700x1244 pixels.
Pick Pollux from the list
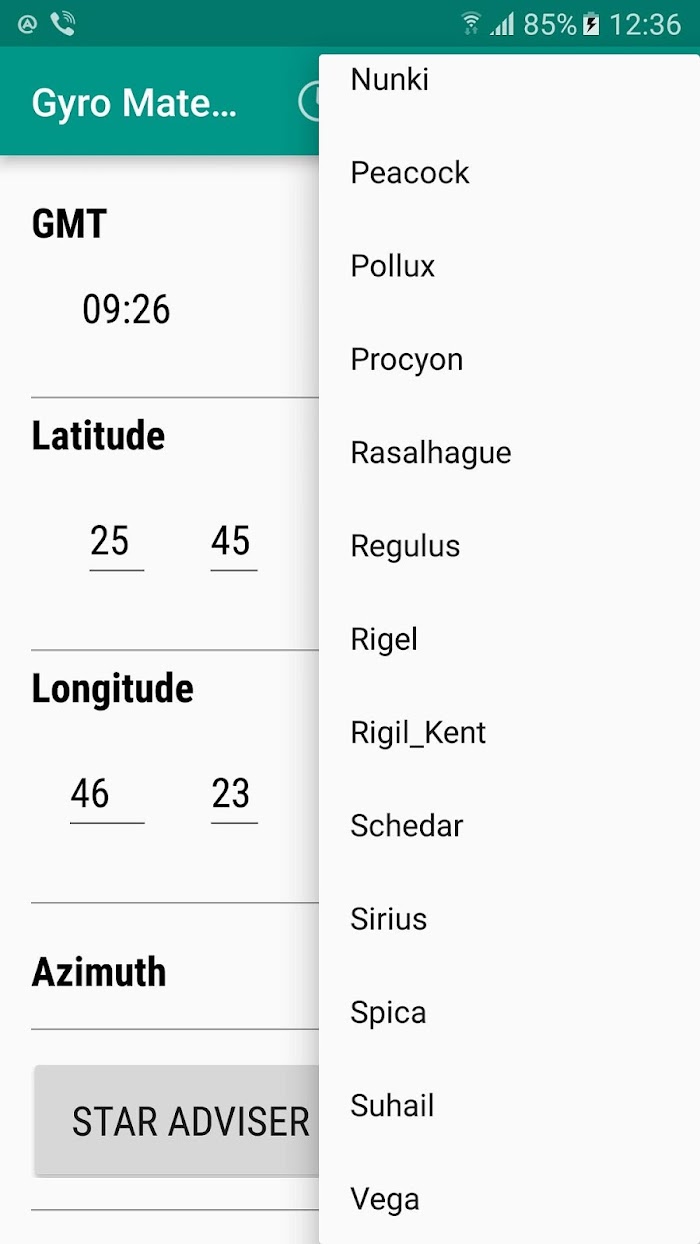point(509,266)
